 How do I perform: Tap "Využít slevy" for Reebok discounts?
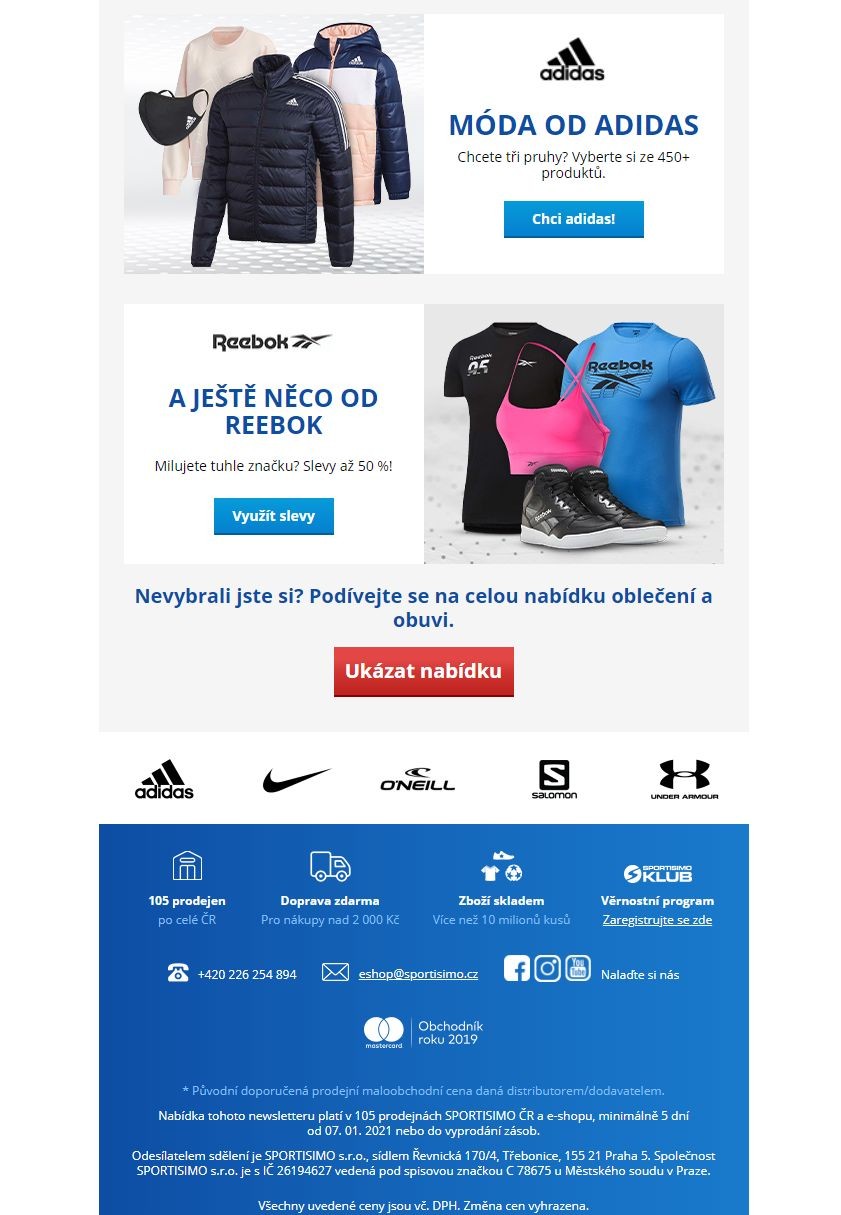click(273, 516)
